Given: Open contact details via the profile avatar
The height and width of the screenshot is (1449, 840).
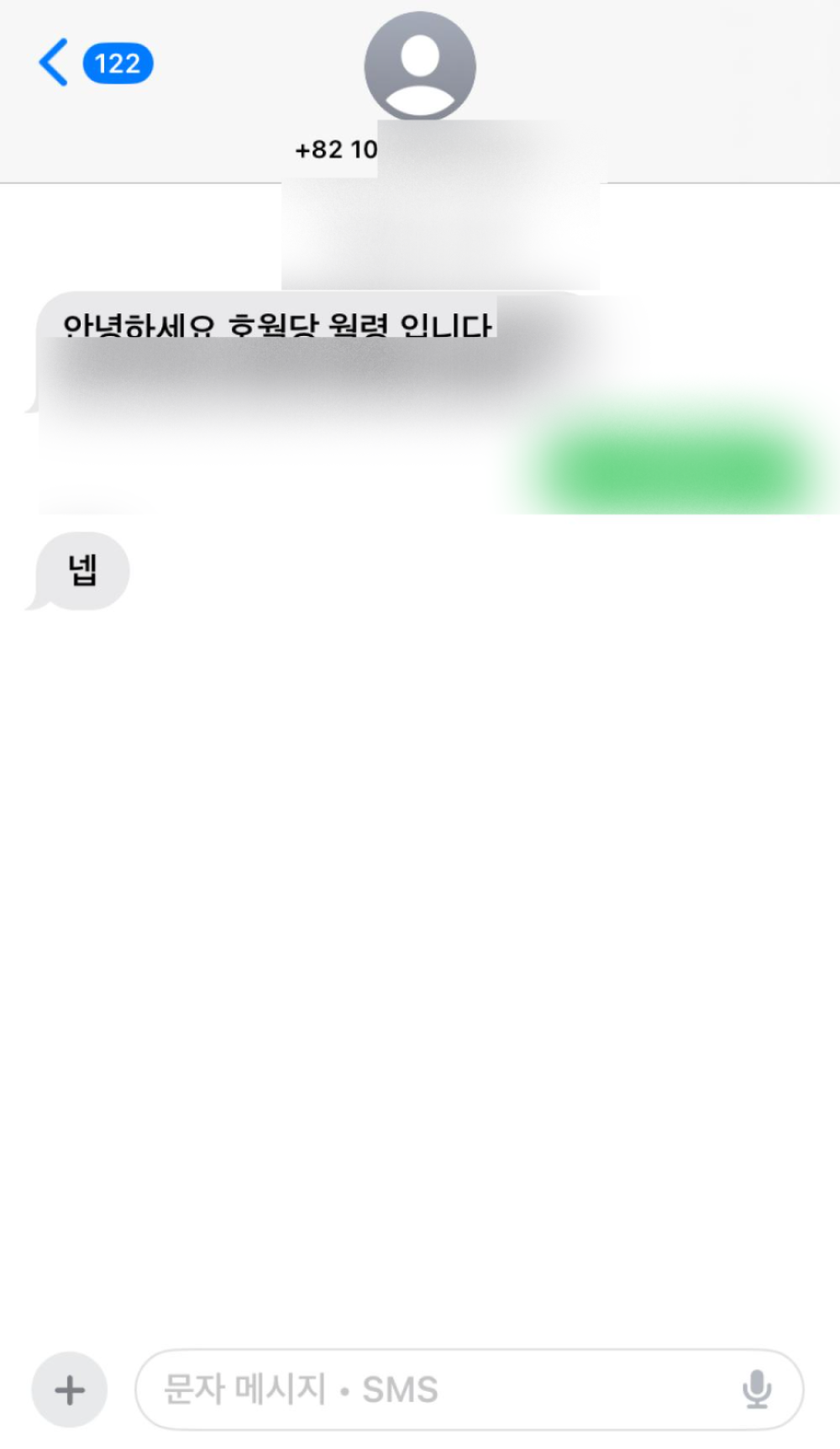Looking at the screenshot, I should [x=420, y=66].
